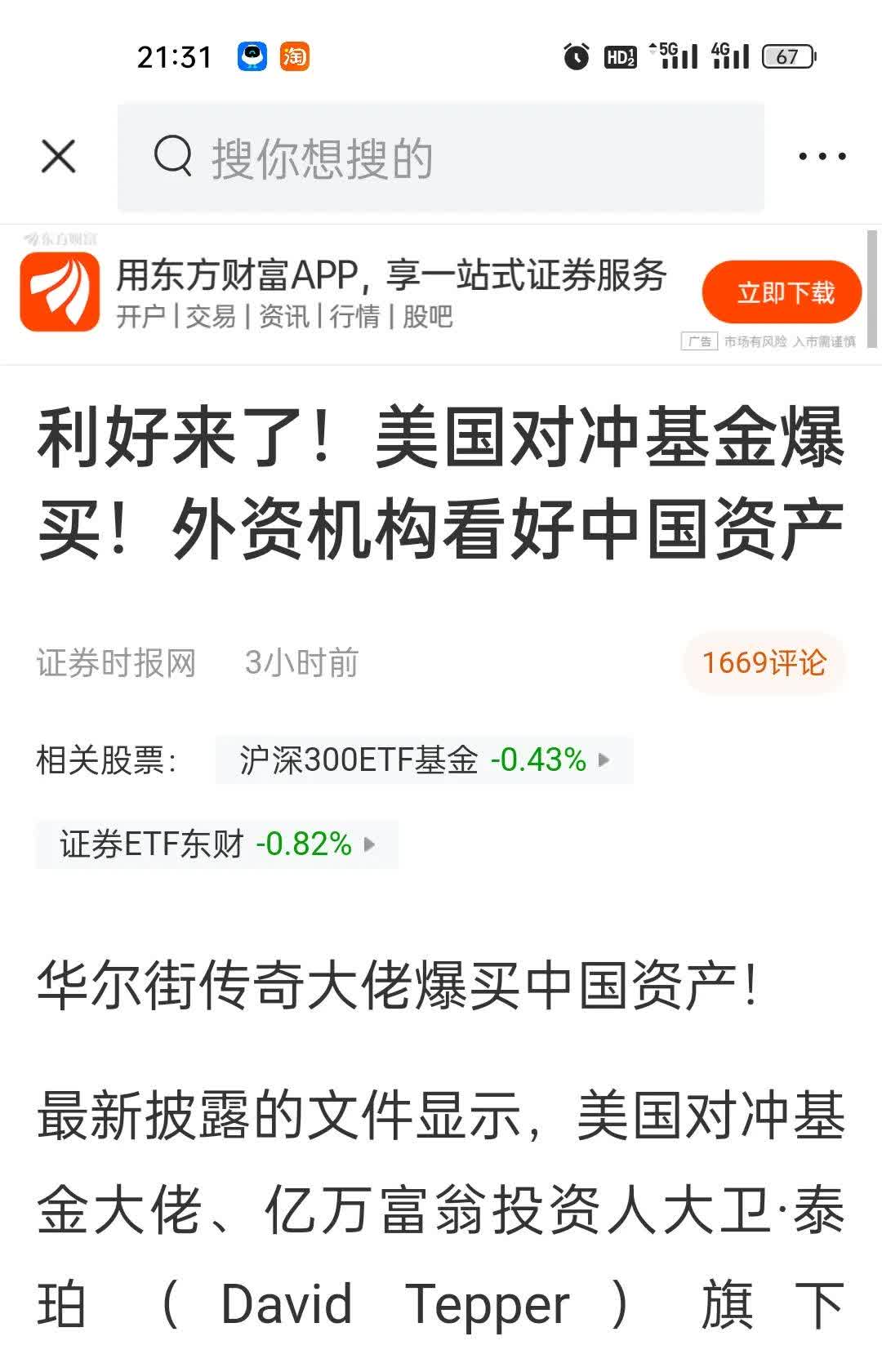Tap the magnifier icon in search bar
882x1372 pixels.
[x=171, y=155]
